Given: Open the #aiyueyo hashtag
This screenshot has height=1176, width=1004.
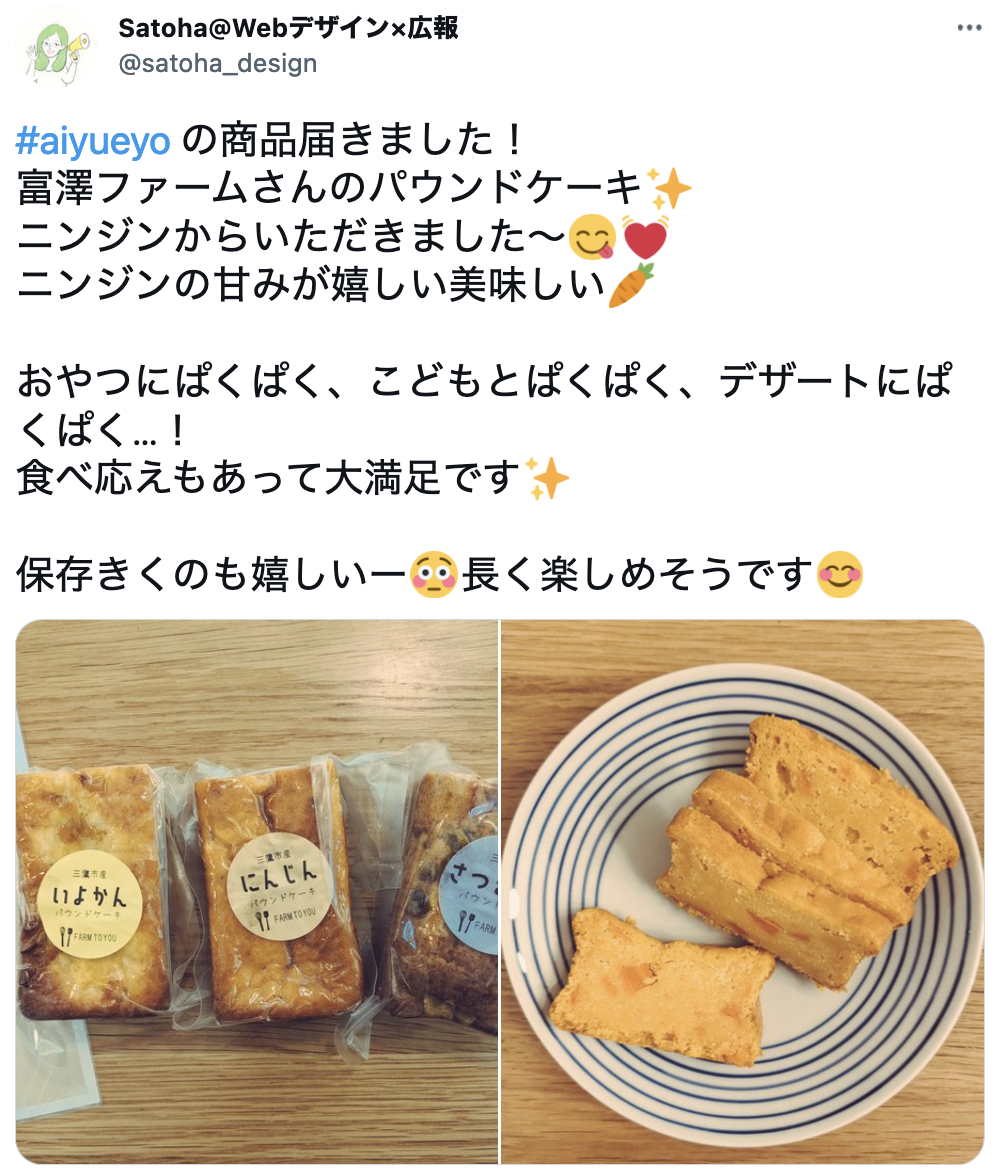Looking at the screenshot, I should tap(94, 141).
